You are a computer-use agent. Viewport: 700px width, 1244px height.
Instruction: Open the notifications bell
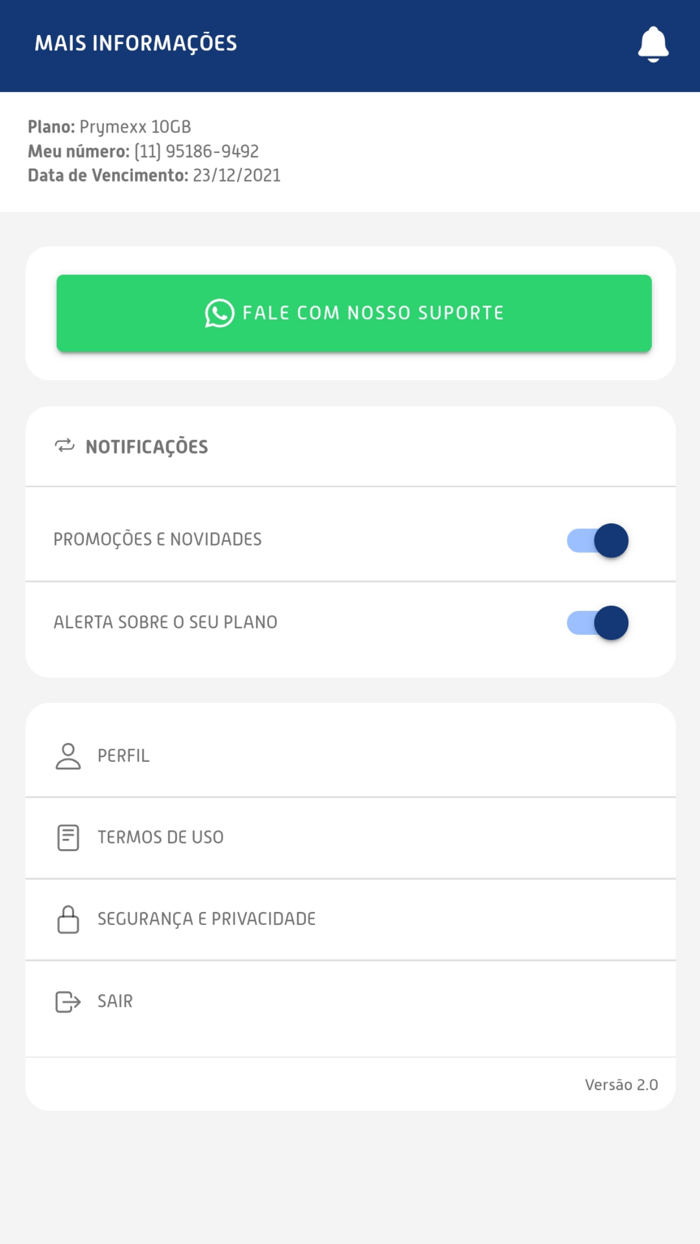click(x=653, y=44)
